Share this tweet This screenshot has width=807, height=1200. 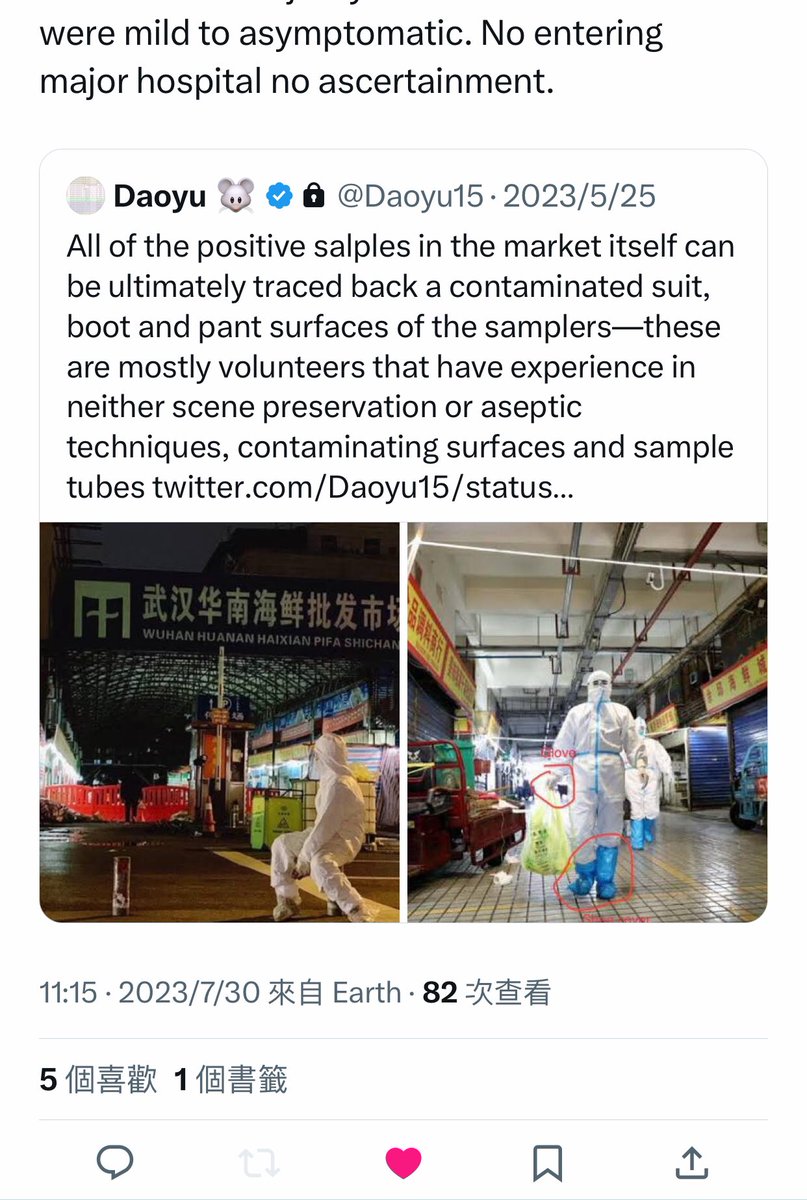691,1162
